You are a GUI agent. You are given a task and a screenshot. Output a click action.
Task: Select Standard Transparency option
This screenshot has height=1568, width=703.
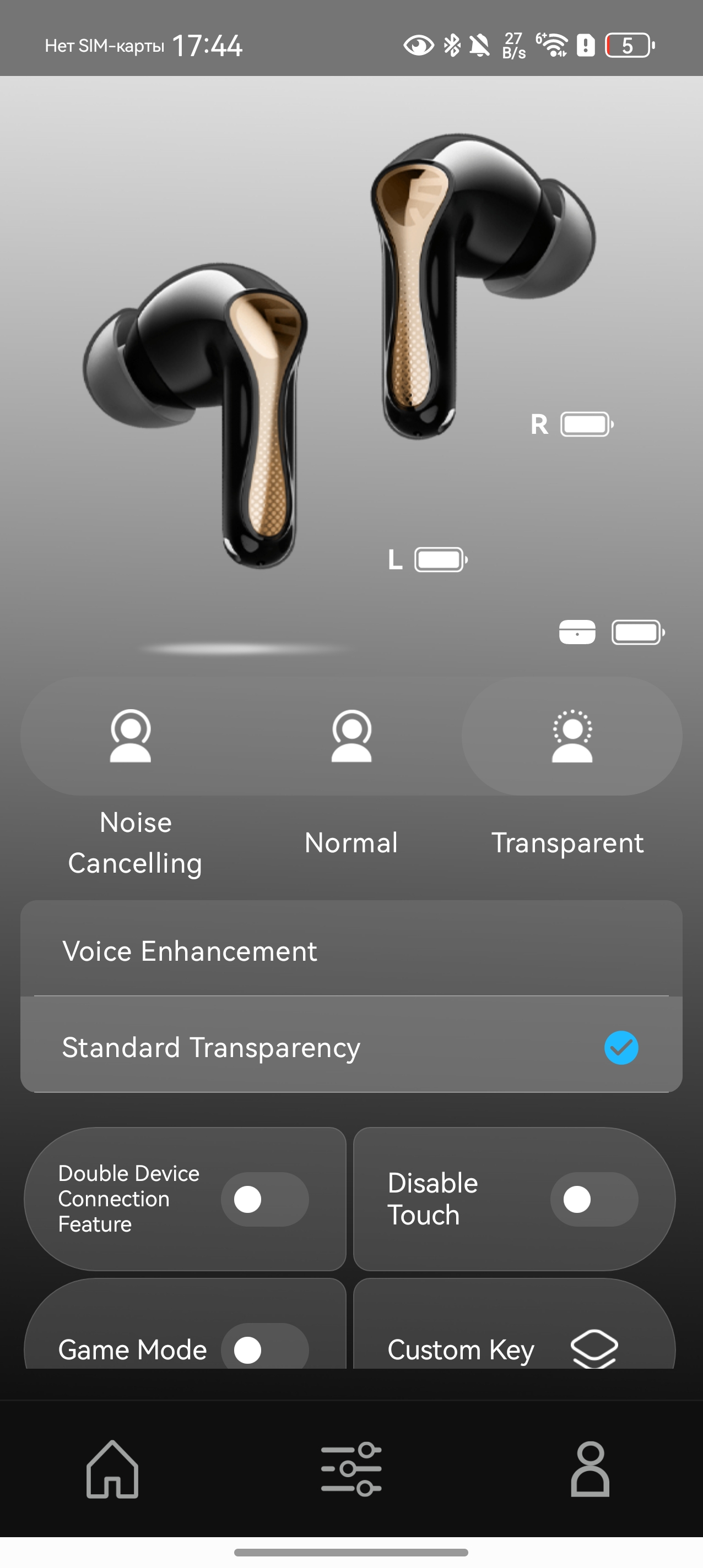pyautogui.click(x=351, y=1047)
